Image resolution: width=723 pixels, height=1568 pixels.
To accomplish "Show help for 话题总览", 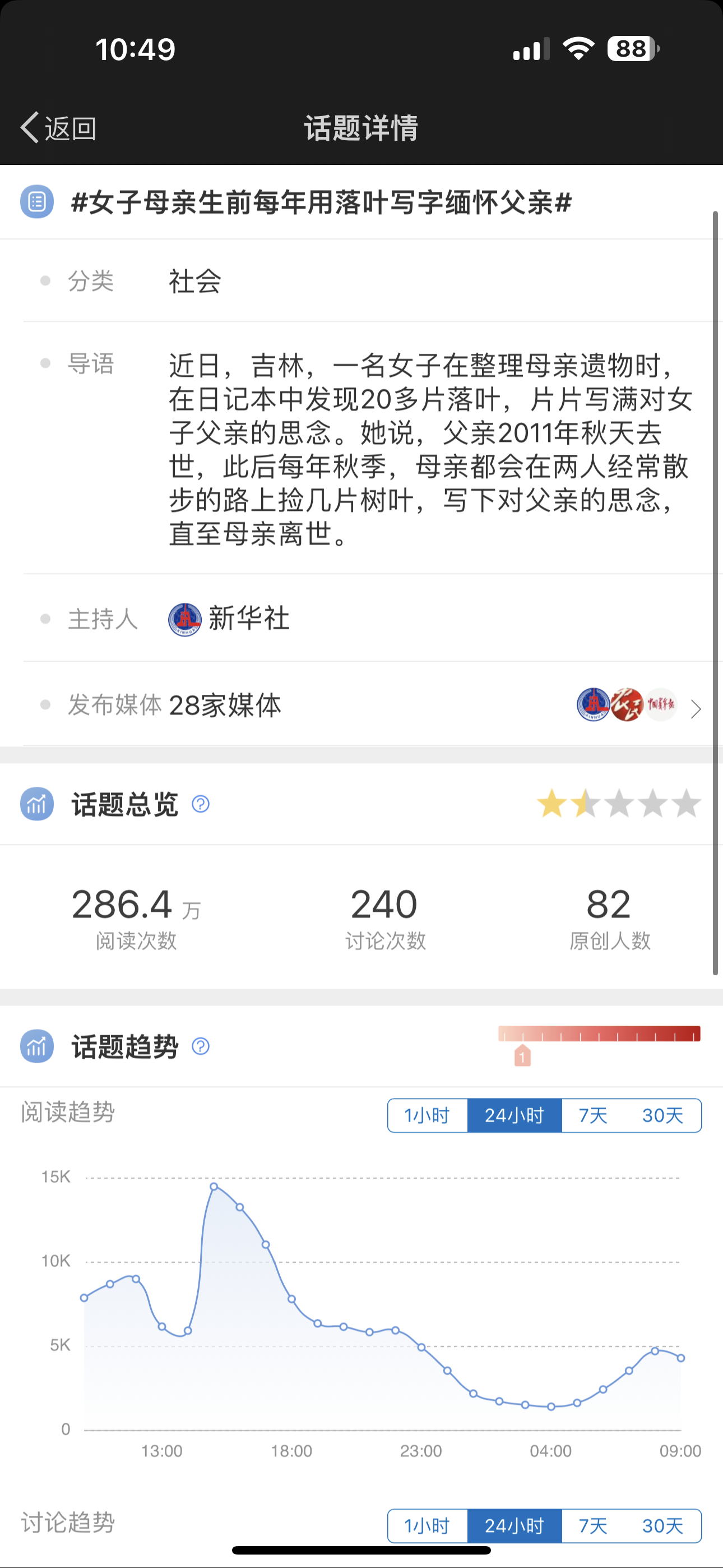I will 200,804.
